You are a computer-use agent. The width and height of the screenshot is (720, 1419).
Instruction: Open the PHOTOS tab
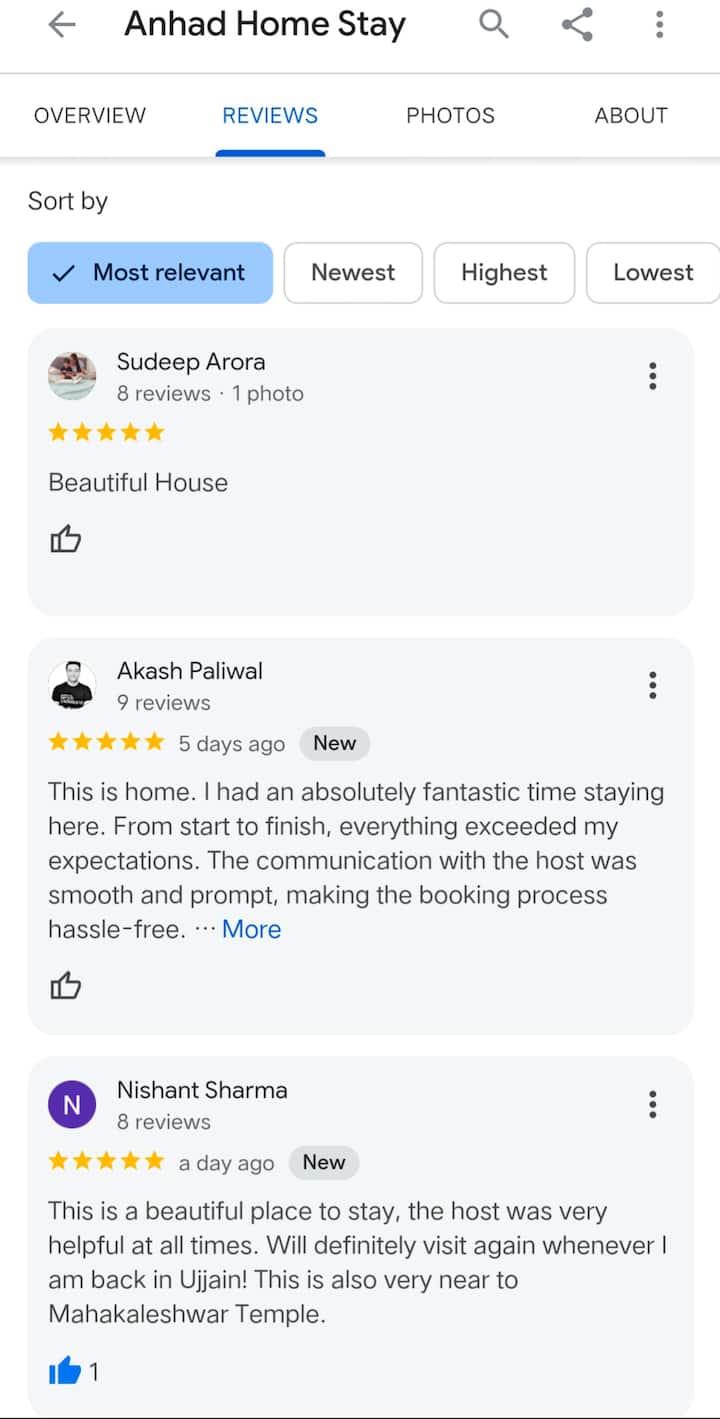tap(450, 115)
